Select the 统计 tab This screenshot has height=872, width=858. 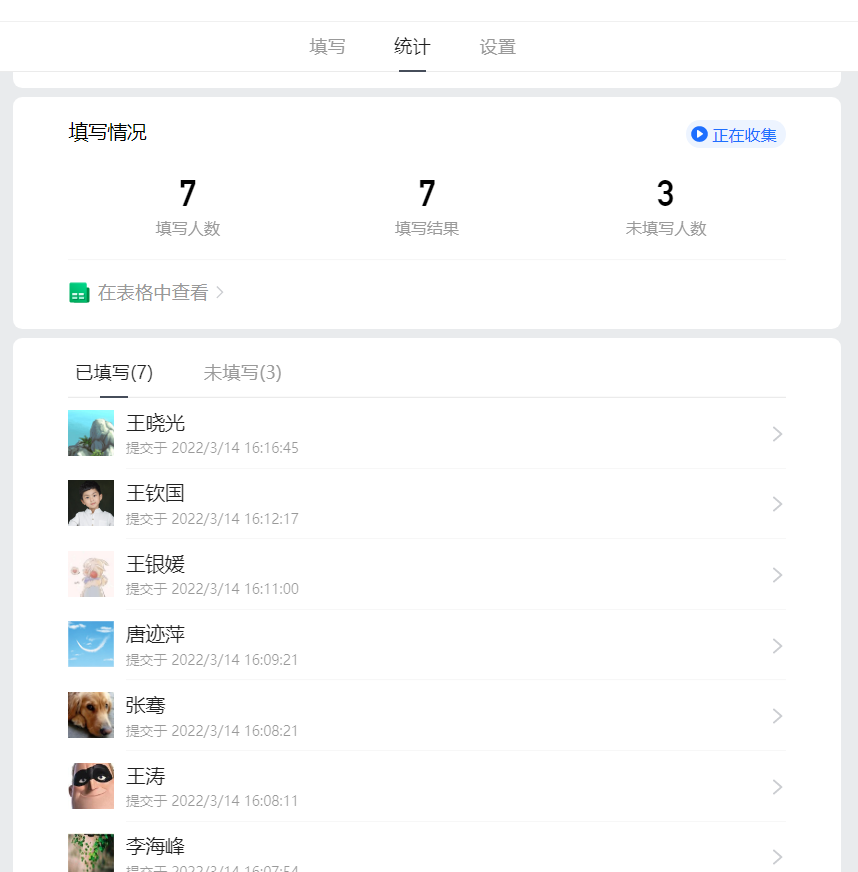coord(411,46)
